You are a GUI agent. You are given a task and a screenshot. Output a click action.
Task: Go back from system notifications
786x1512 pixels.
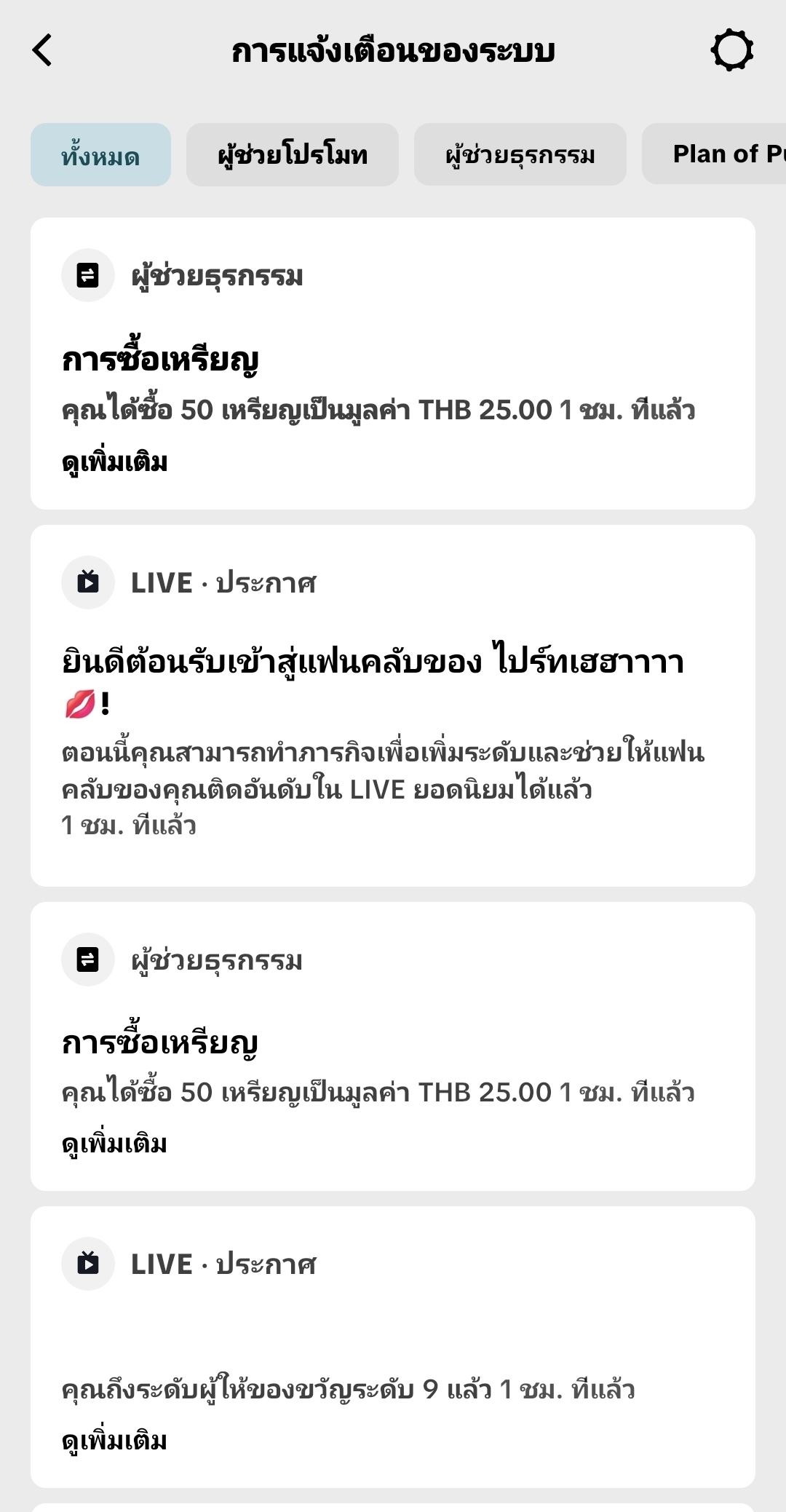(42, 50)
